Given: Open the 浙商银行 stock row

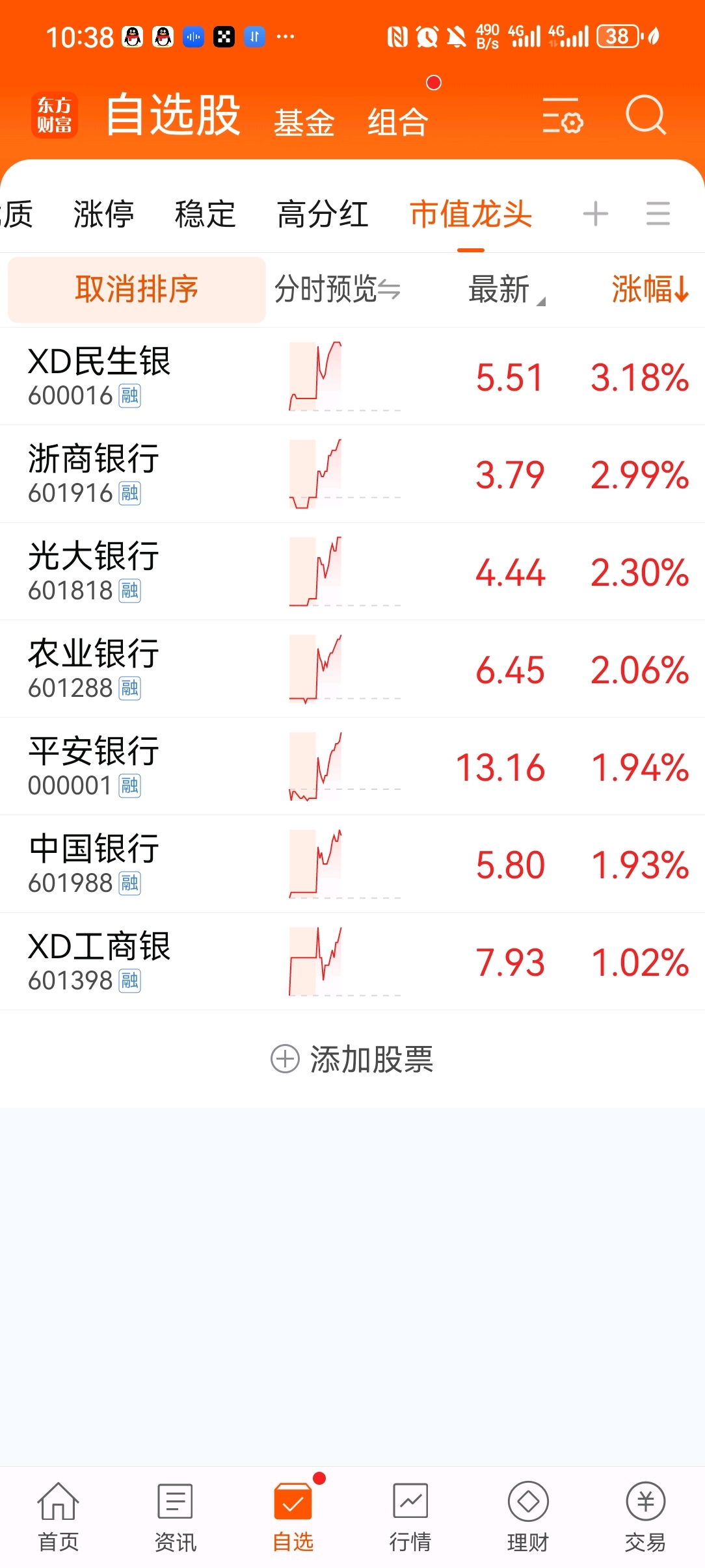Looking at the screenshot, I should [x=352, y=474].
